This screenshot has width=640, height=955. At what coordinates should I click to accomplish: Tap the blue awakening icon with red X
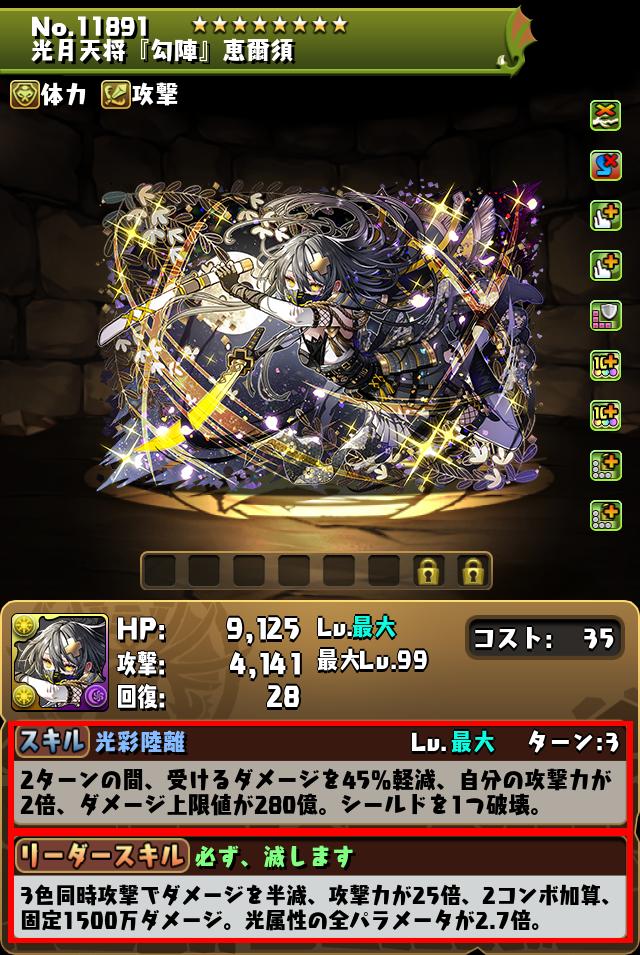pos(605,165)
